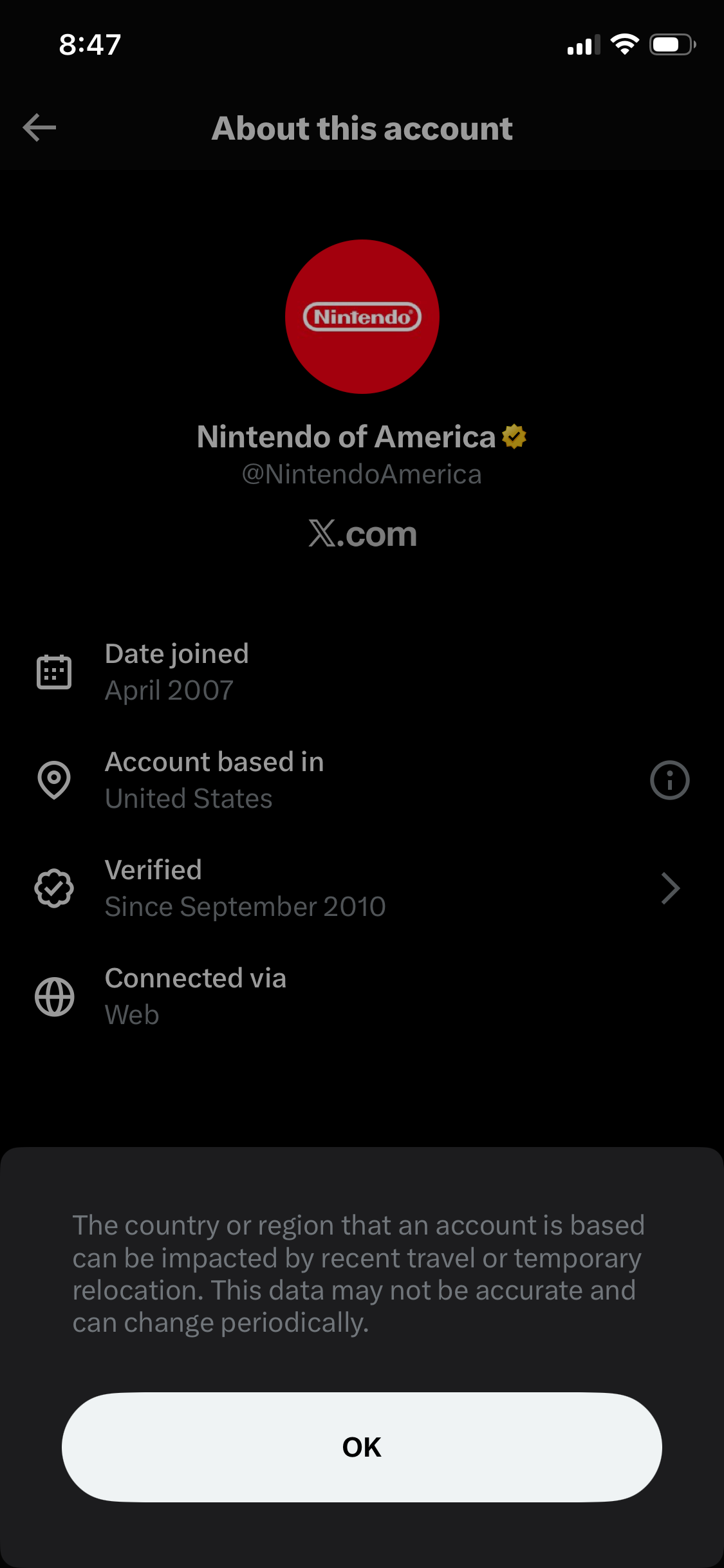Open the Verified since September 2010 row

point(362,888)
